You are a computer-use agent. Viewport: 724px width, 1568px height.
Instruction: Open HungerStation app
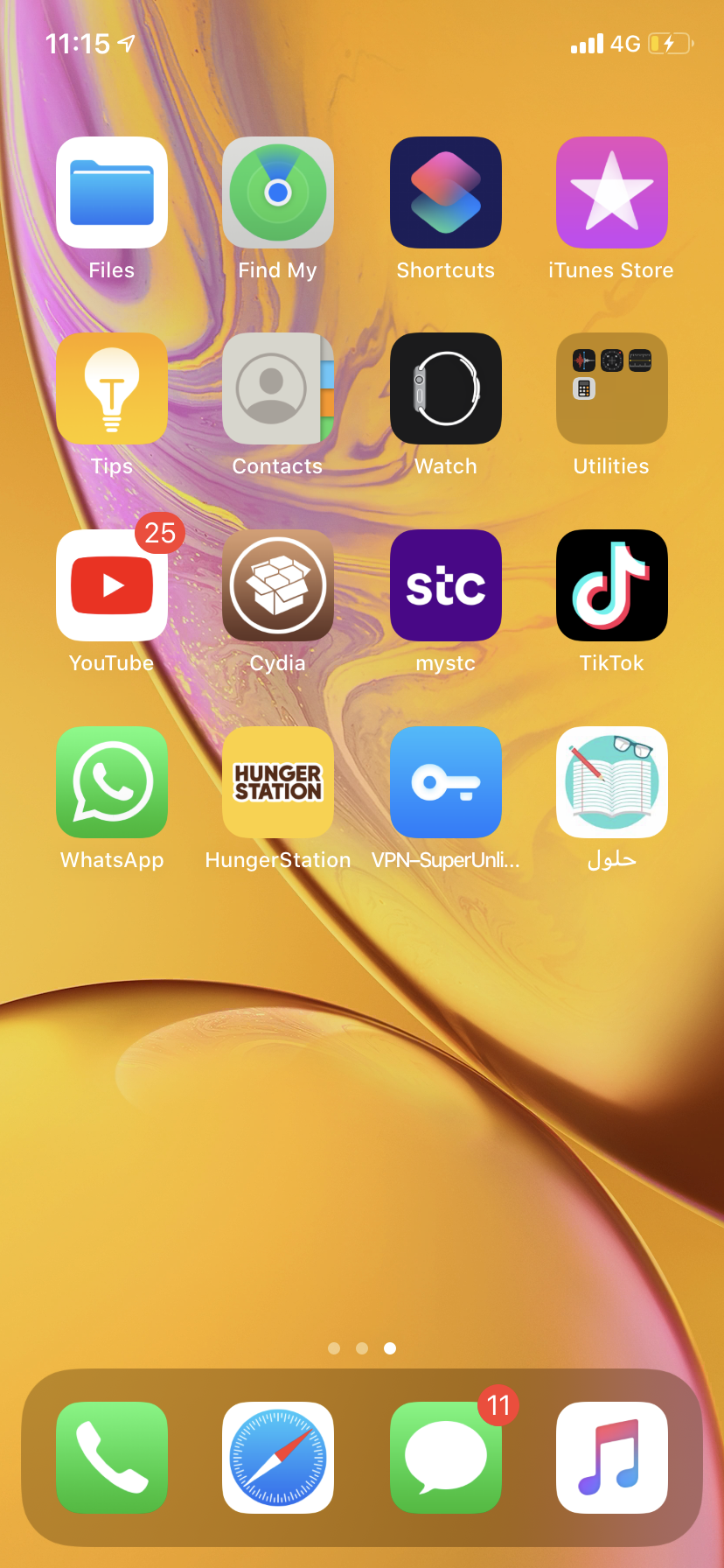(278, 782)
